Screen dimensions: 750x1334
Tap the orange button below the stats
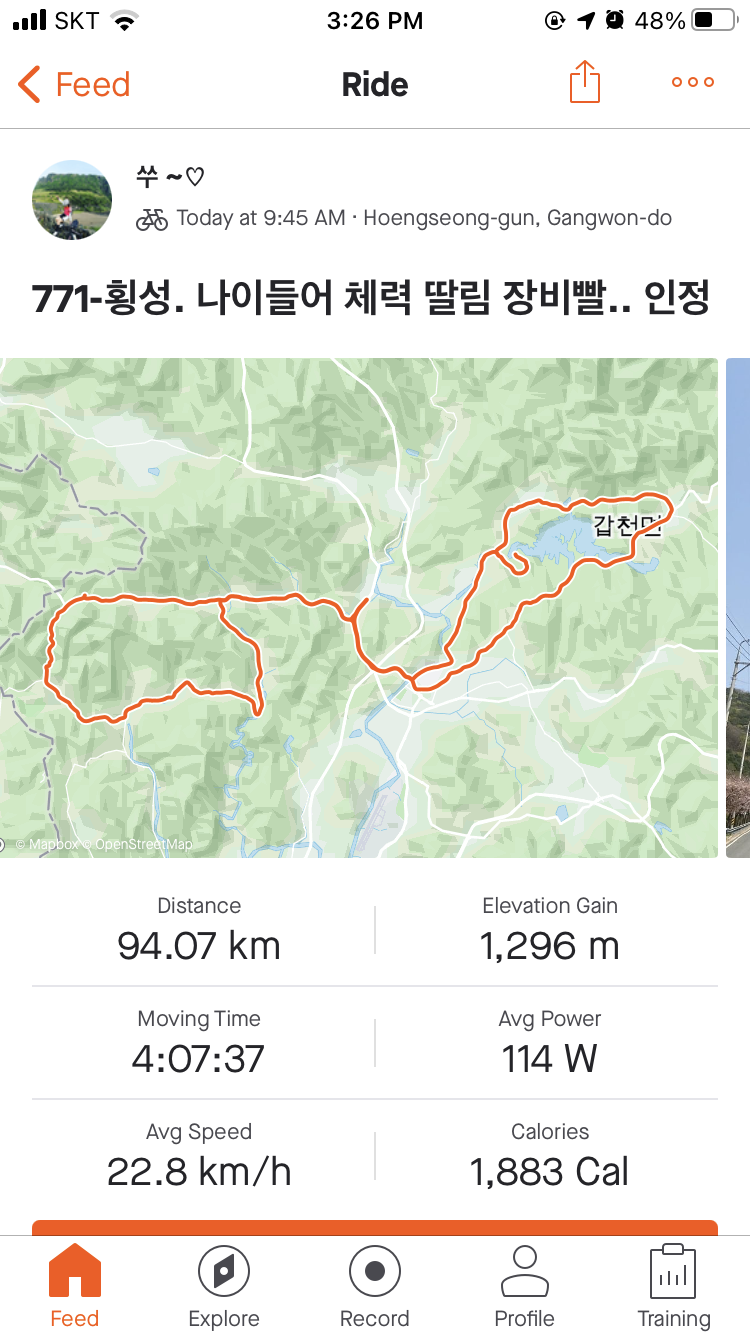point(375,1227)
